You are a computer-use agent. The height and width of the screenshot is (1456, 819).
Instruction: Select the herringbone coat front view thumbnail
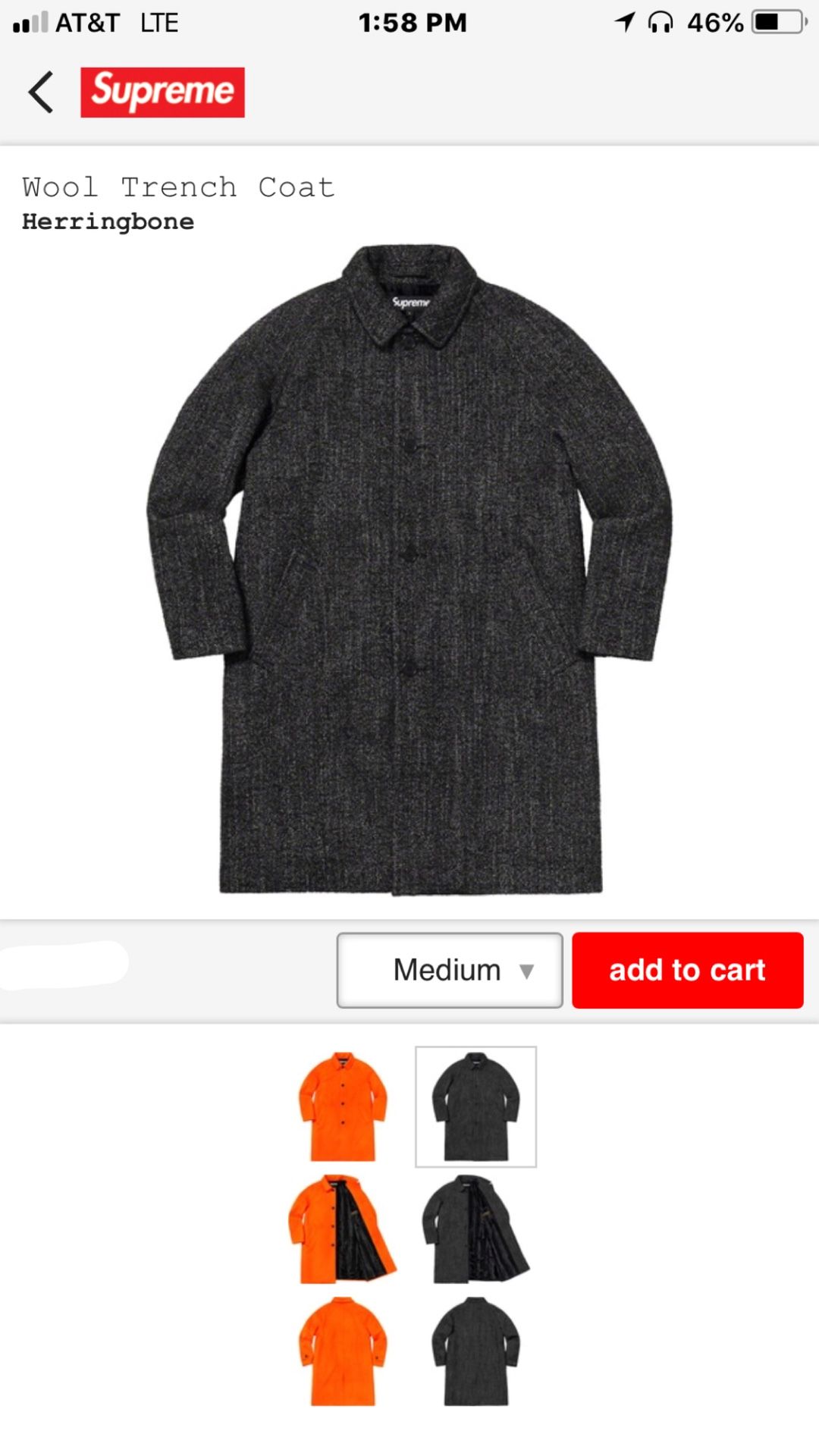475,1106
